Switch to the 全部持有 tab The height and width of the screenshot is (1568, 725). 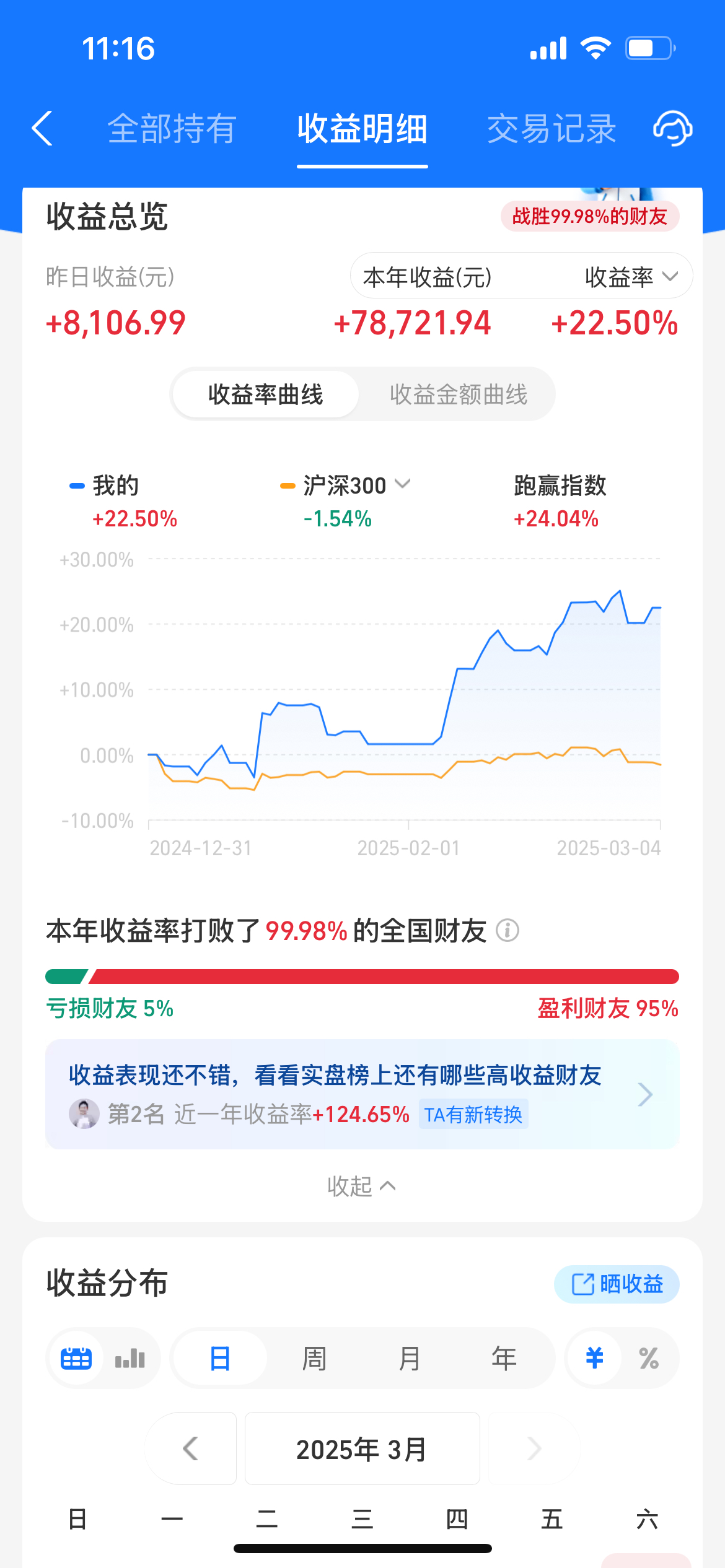[172, 129]
